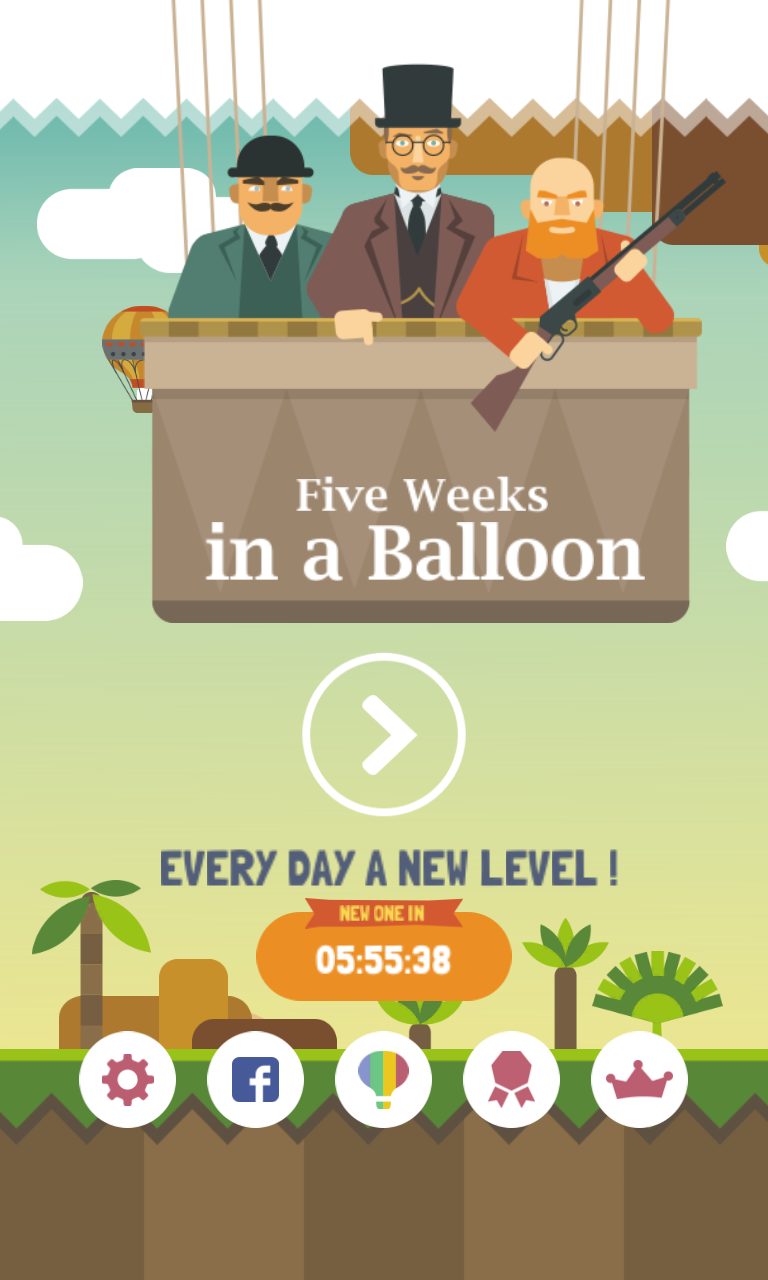This screenshot has width=768, height=1280.
Task: Start the game with the arrow button
Action: pyautogui.click(x=384, y=735)
